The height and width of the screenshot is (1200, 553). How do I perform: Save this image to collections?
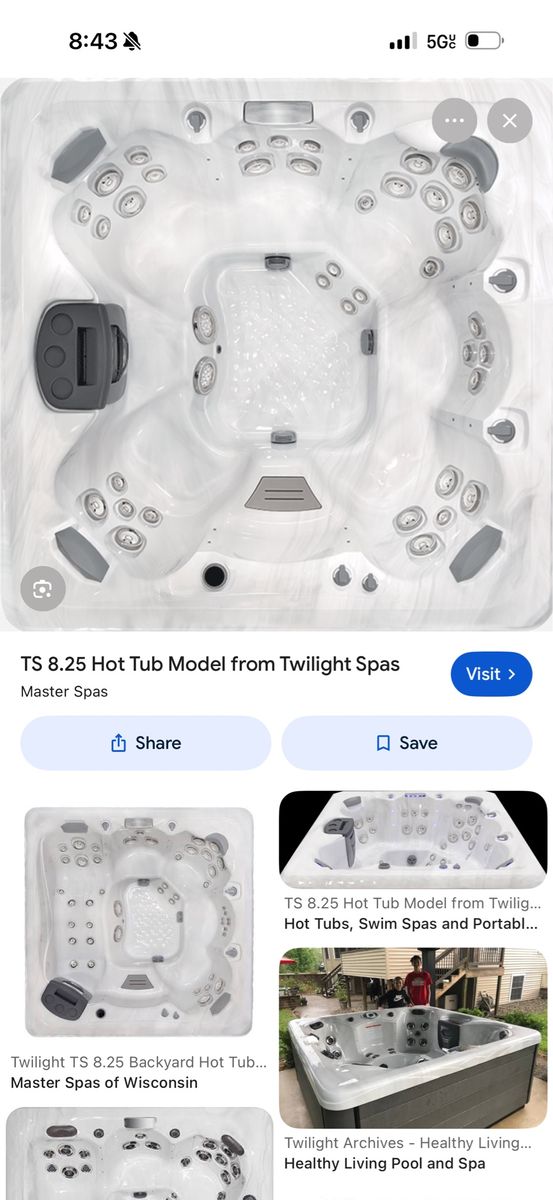click(407, 743)
